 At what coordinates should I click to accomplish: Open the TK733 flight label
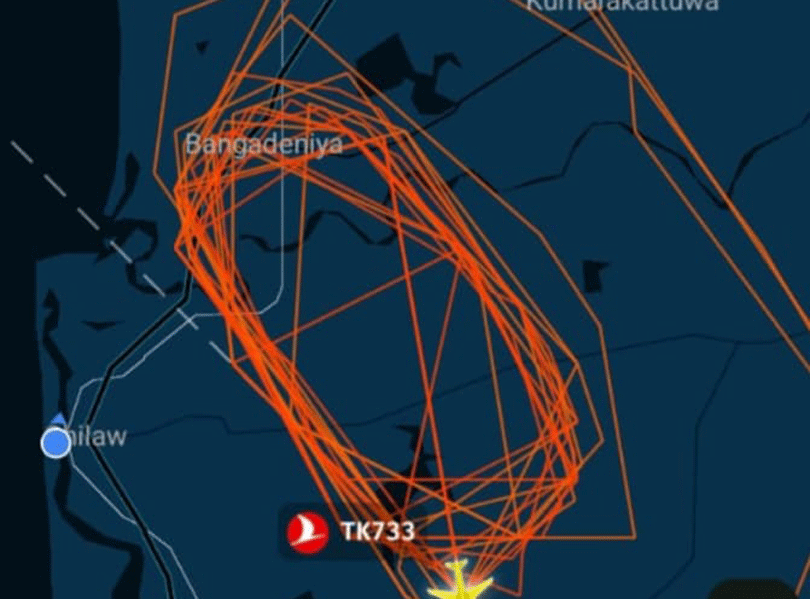[x=351, y=531]
